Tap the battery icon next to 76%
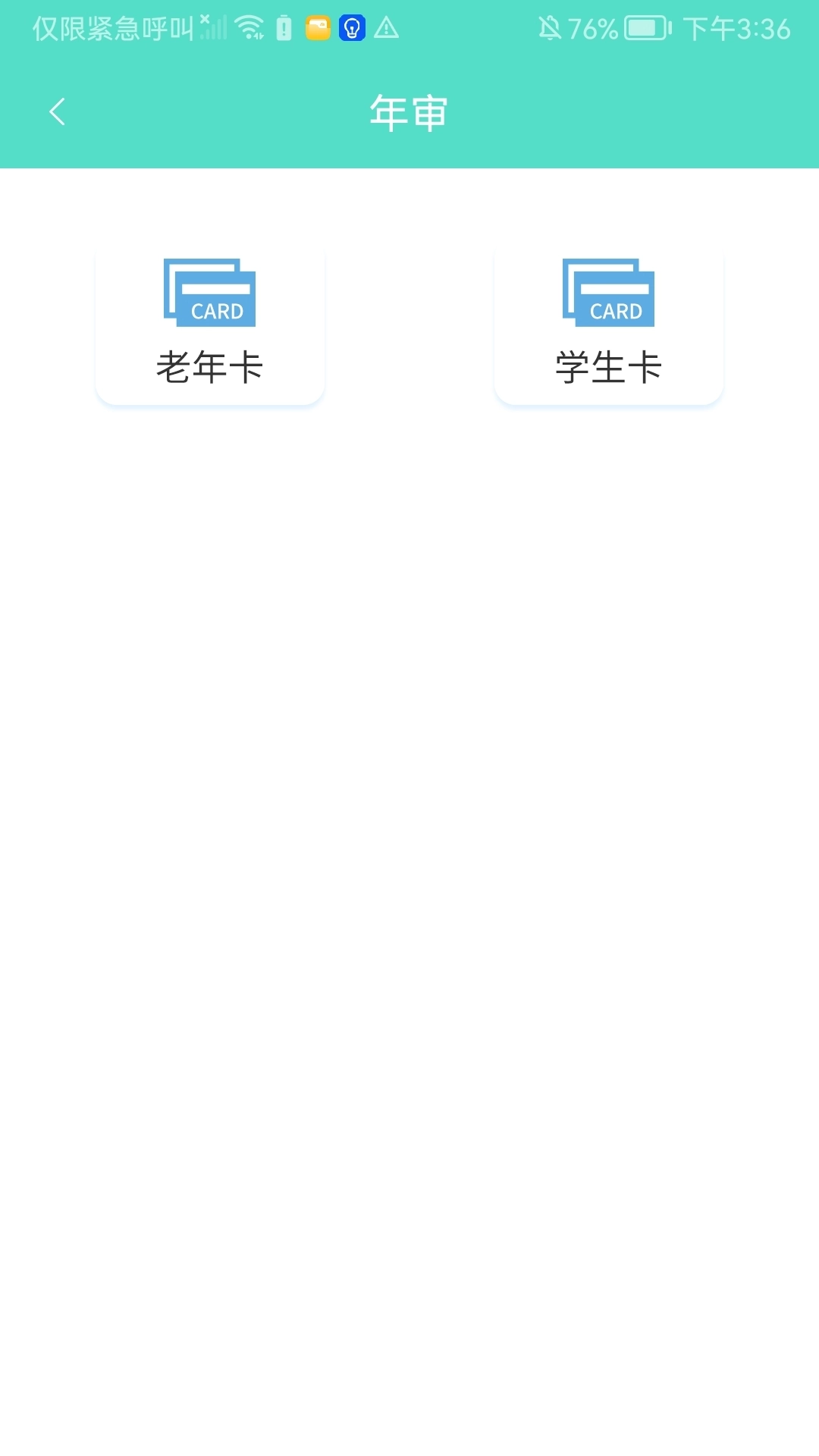This screenshot has height=1456, width=819. click(x=645, y=28)
